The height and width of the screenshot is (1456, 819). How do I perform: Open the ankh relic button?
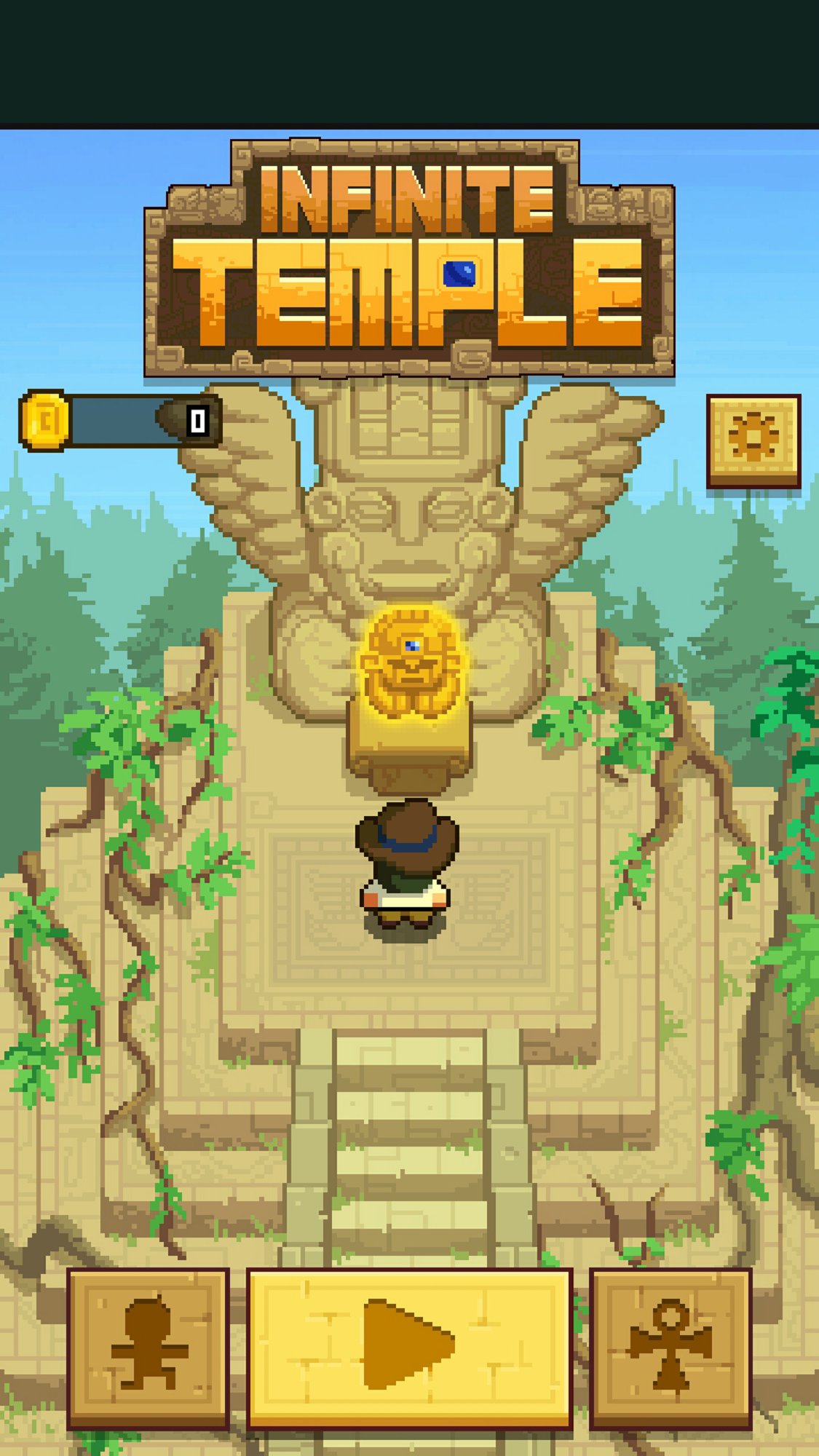click(x=670, y=1348)
